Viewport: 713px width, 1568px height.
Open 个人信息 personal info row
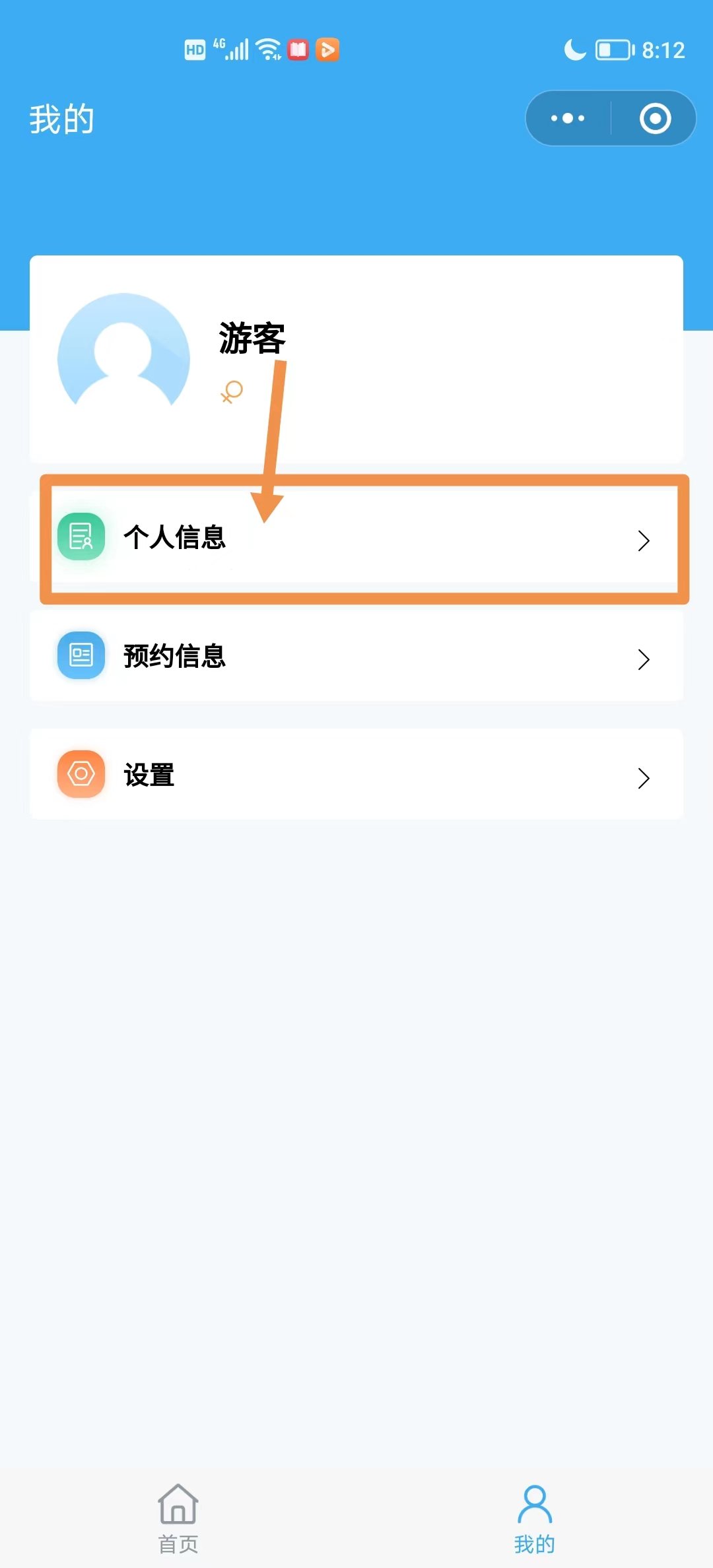click(x=356, y=538)
